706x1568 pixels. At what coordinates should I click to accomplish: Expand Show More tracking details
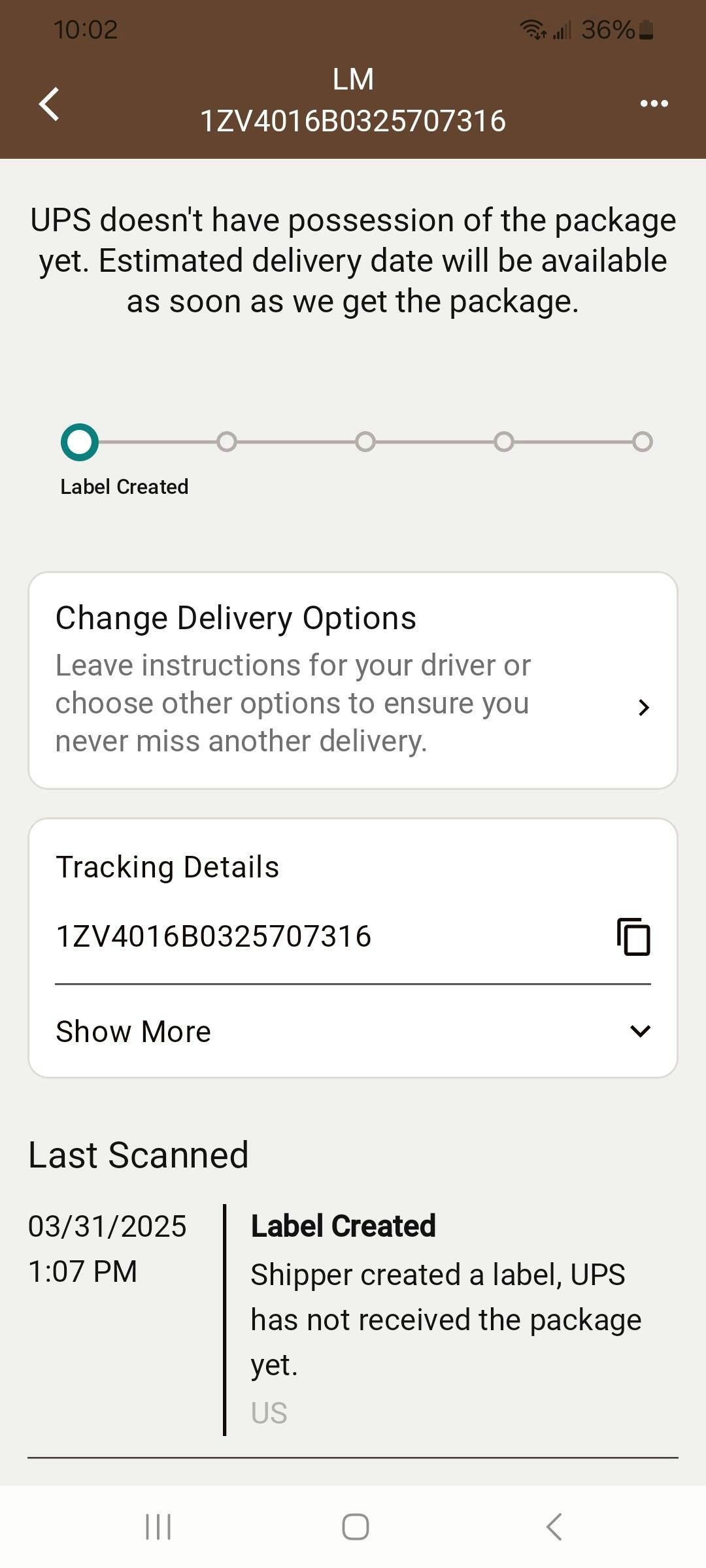[x=353, y=1031]
